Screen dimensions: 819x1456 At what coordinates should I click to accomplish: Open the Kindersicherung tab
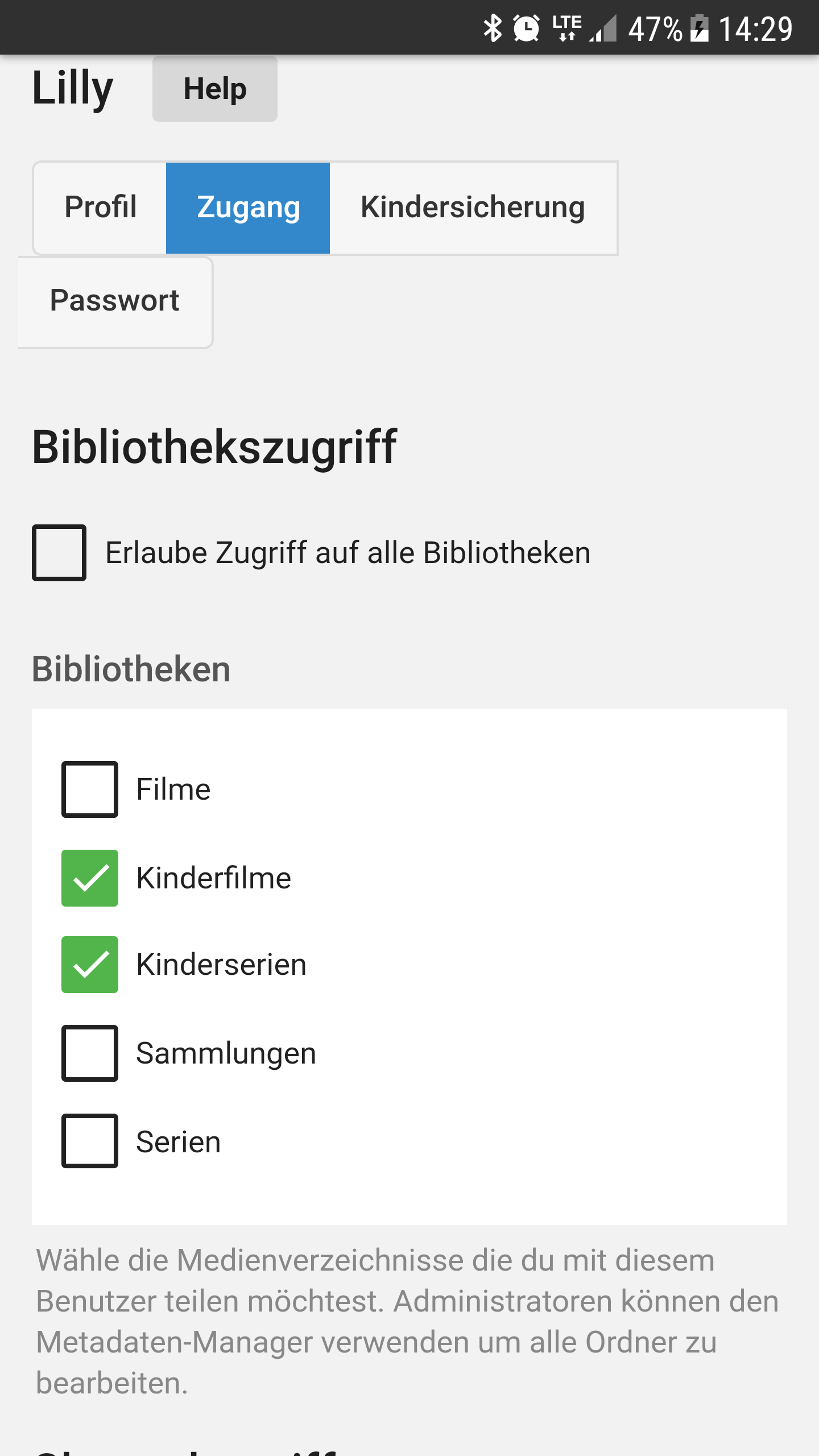coord(473,208)
